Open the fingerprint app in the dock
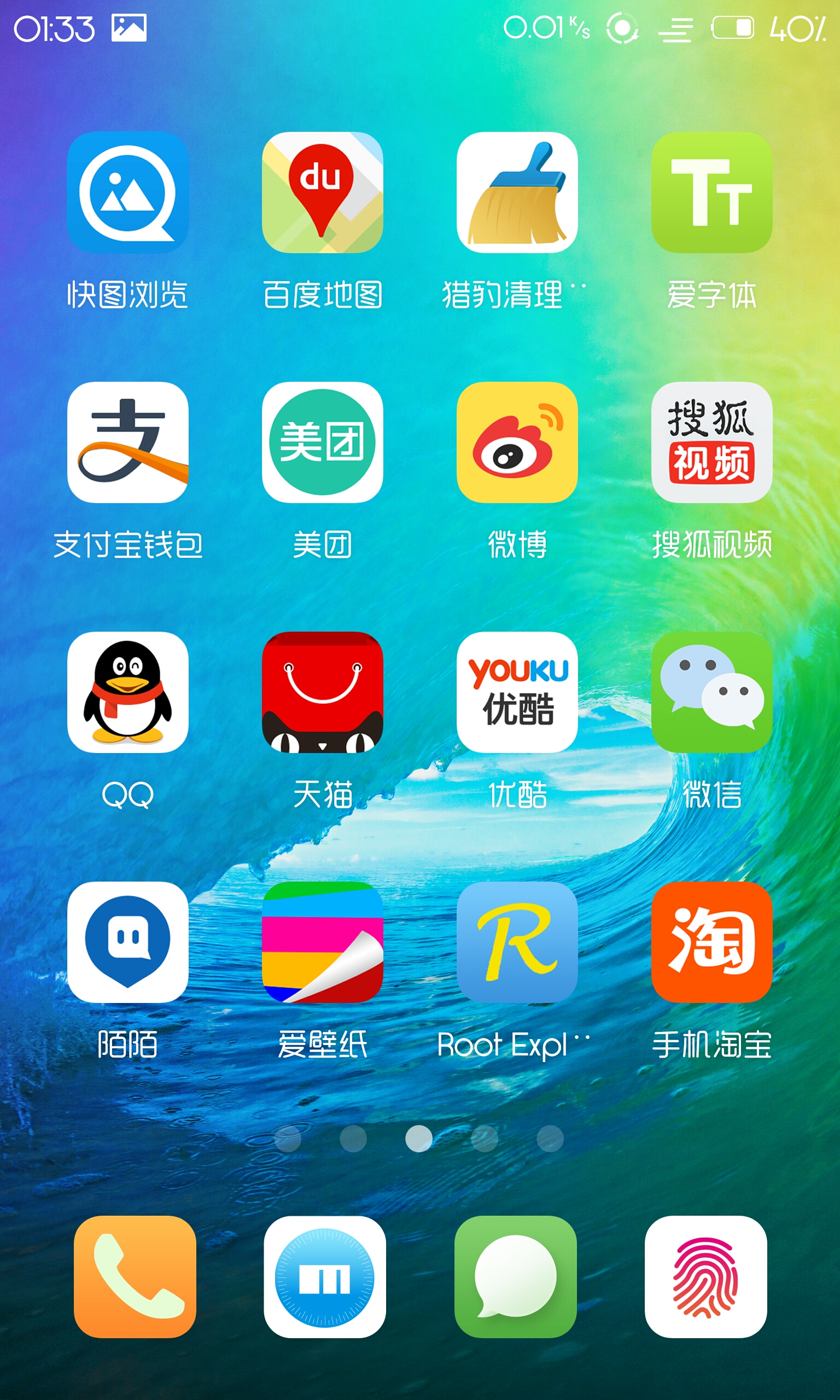 point(706,1277)
